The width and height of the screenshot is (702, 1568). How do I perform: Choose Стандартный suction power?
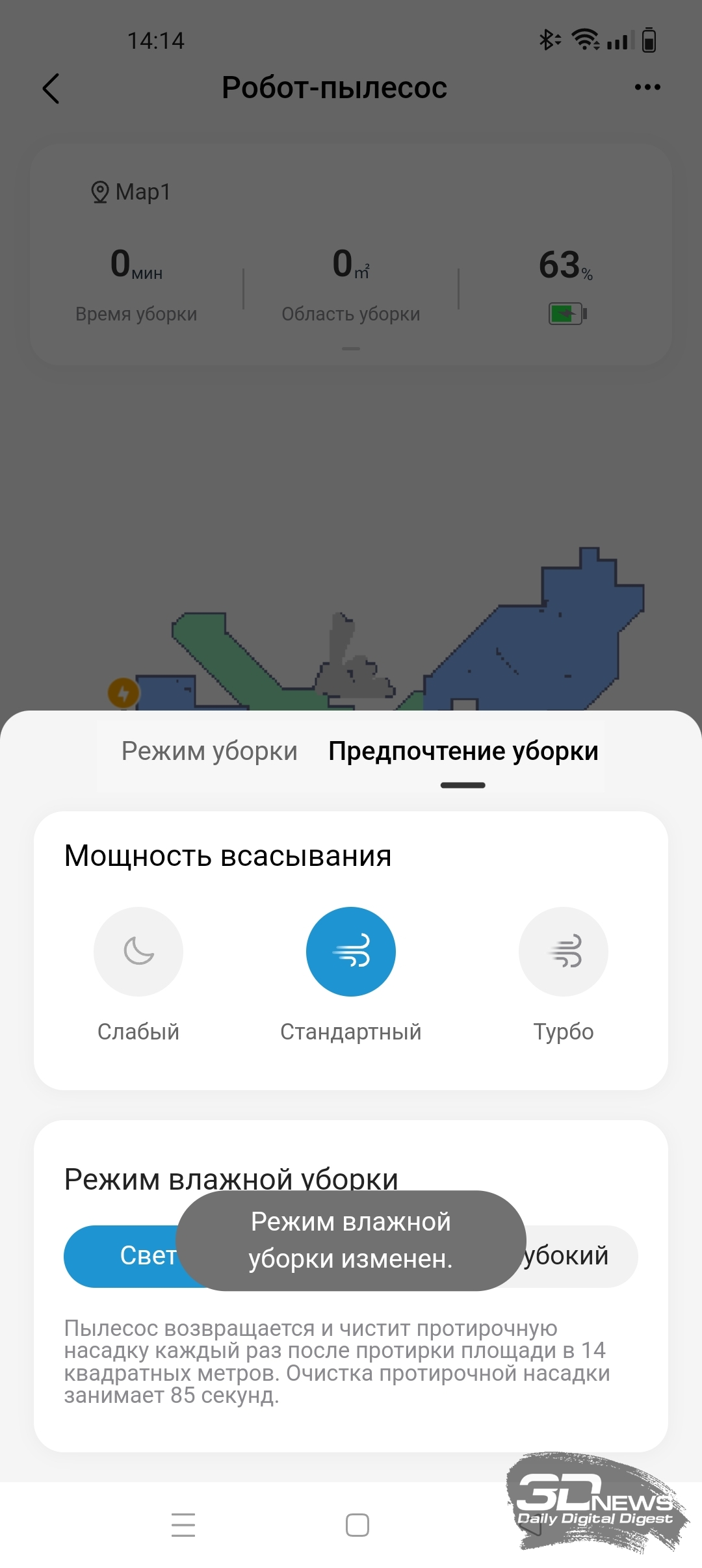pos(351,952)
